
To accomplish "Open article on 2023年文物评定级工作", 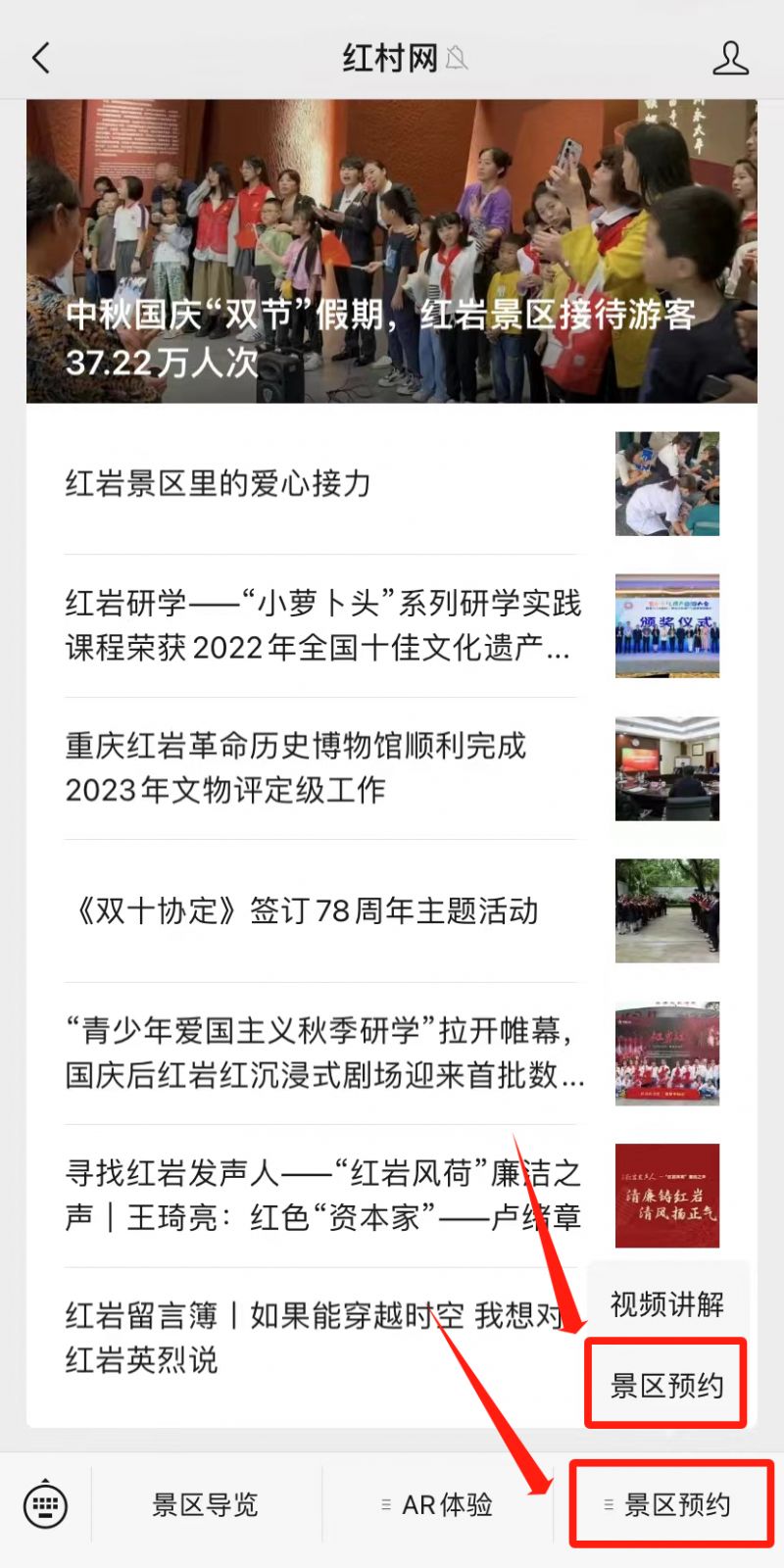I will 323,768.
